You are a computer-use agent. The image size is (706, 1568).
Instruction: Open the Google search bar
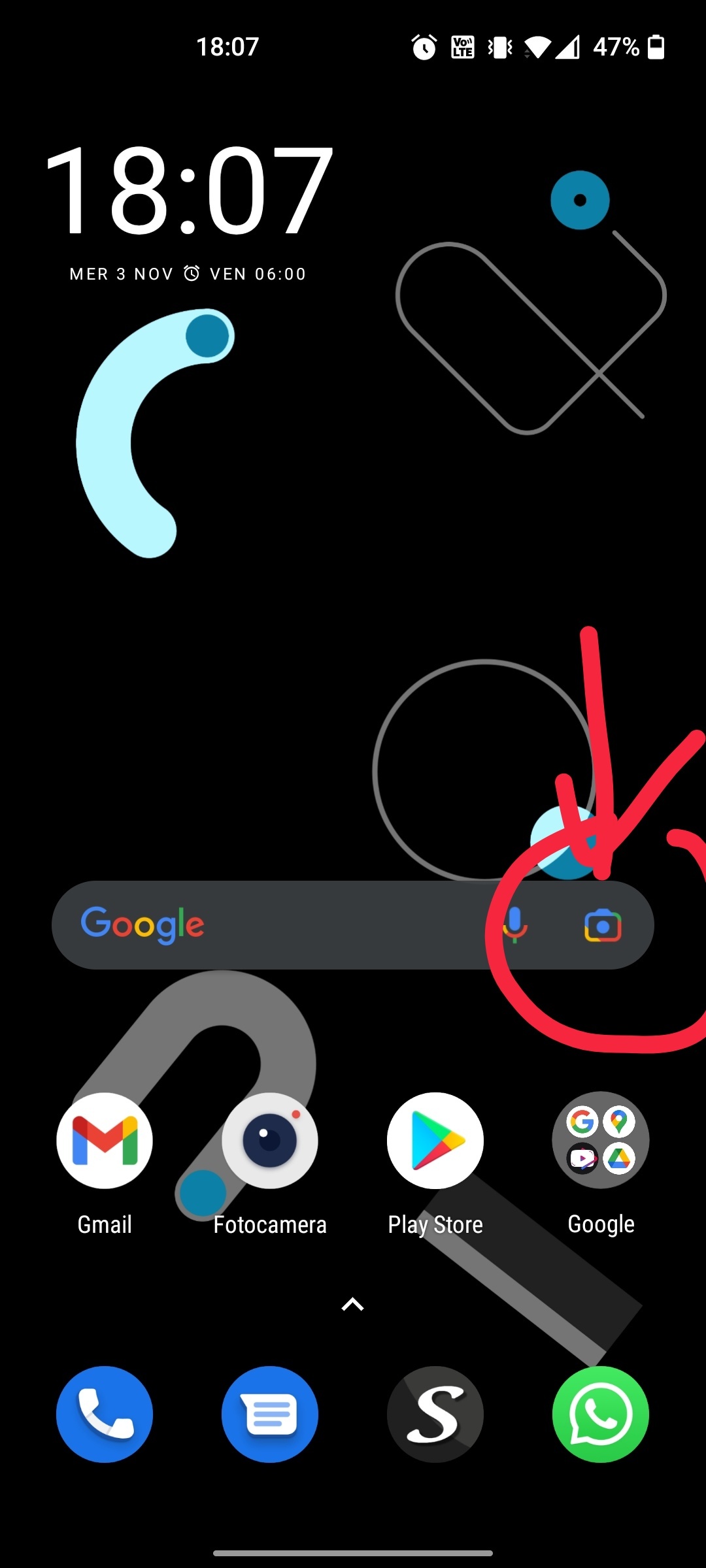353,925
